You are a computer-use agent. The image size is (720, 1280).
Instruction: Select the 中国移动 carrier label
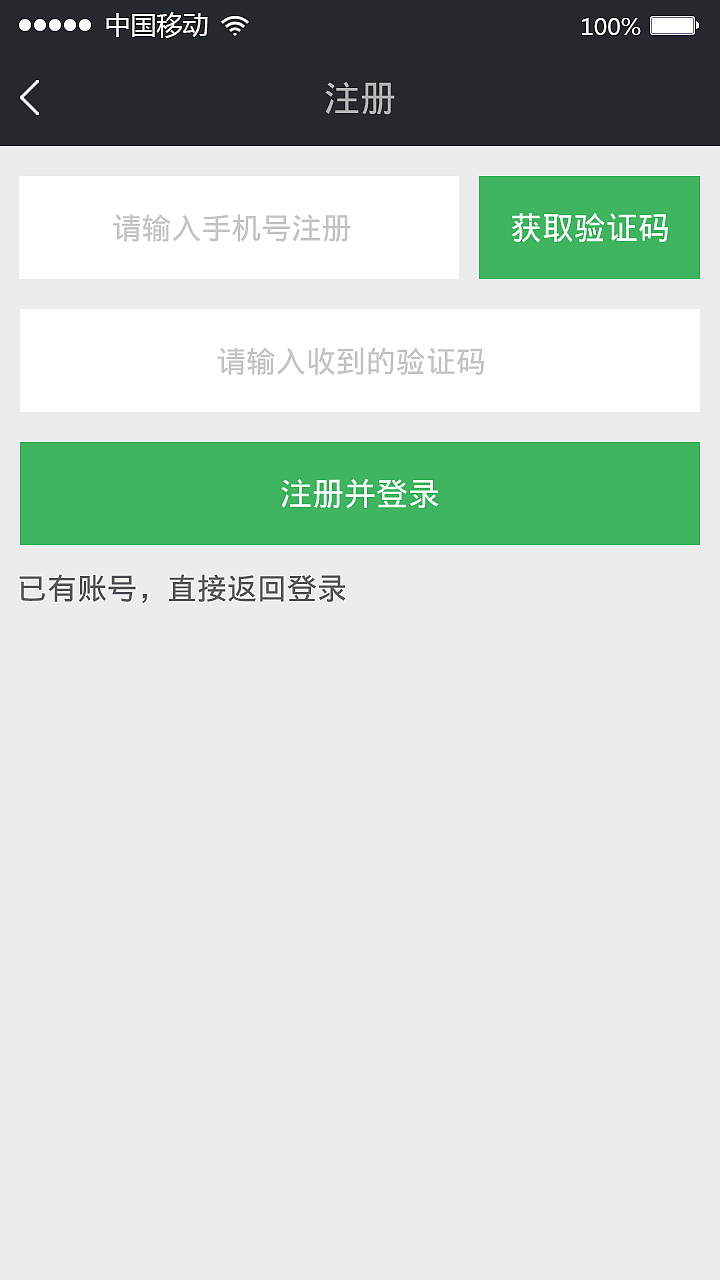click(x=155, y=27)
